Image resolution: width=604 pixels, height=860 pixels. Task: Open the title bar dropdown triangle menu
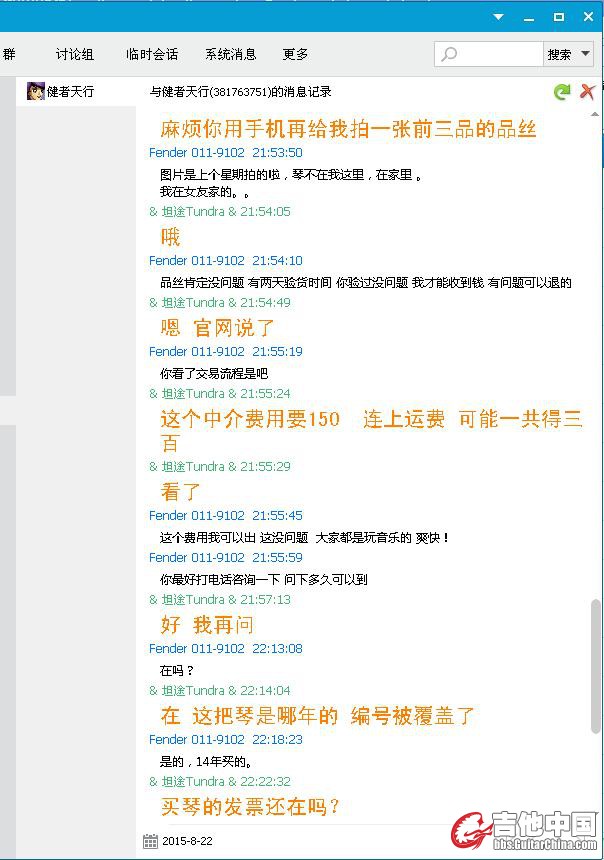click(x=499, y=17)
